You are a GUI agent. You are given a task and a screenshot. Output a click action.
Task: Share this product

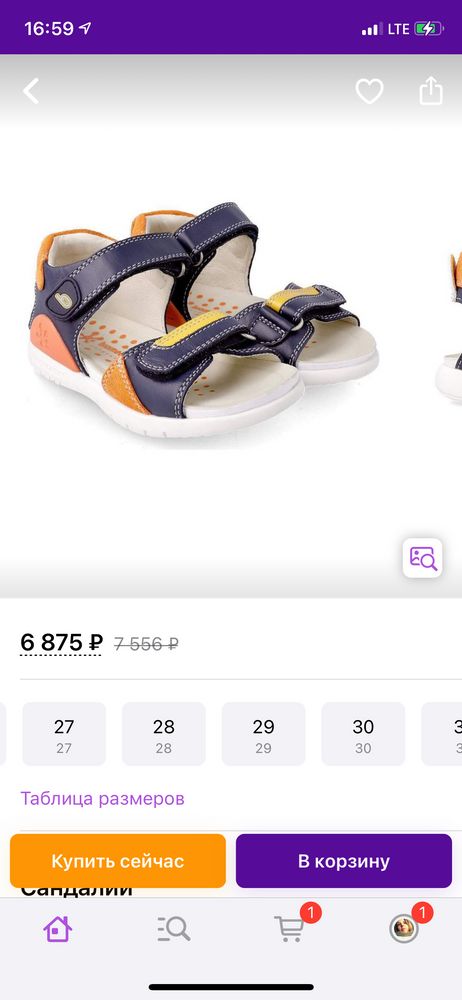click(431, 91)
